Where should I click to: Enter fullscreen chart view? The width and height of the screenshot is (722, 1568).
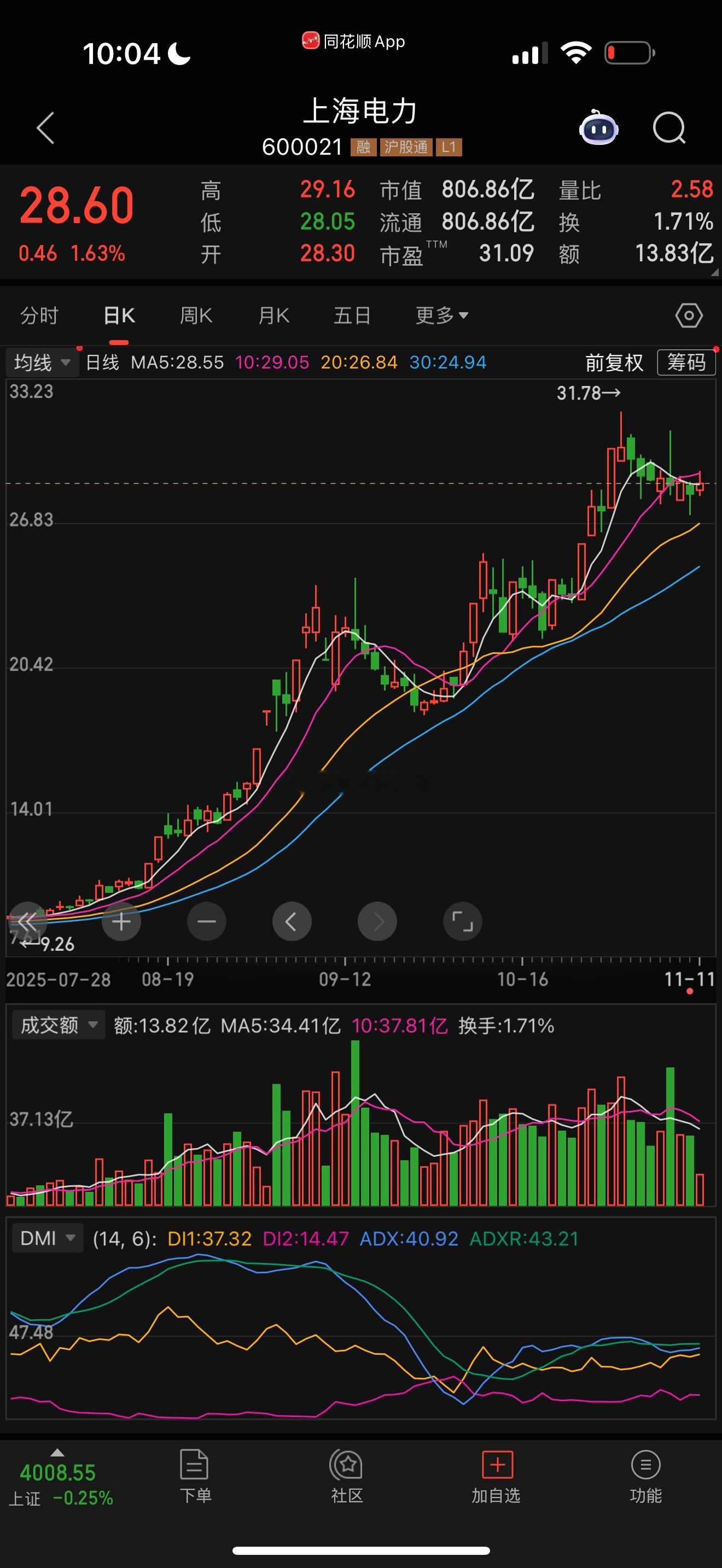point(462,922)
